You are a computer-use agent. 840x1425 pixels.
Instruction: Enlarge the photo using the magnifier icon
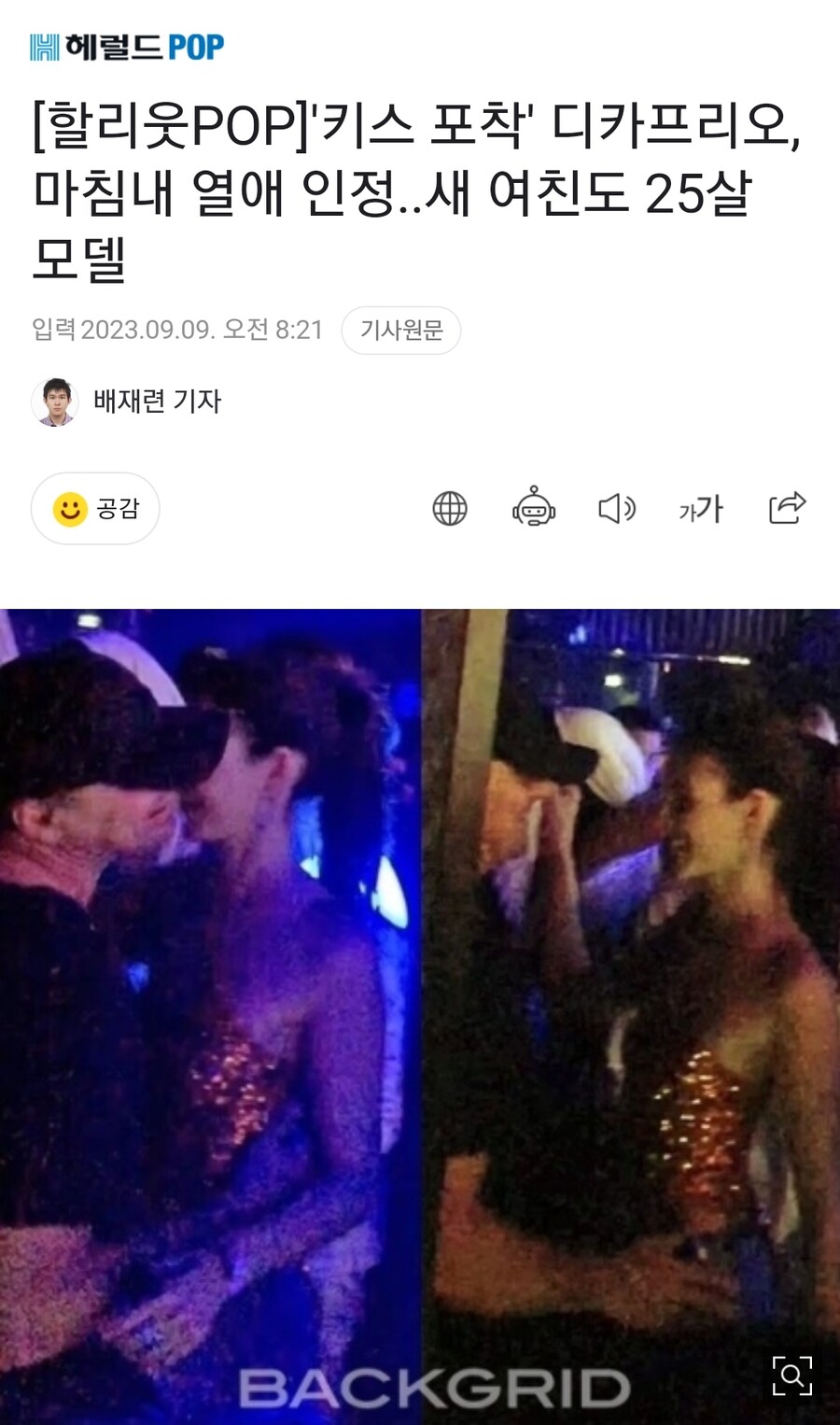(x=791, y=1376)
